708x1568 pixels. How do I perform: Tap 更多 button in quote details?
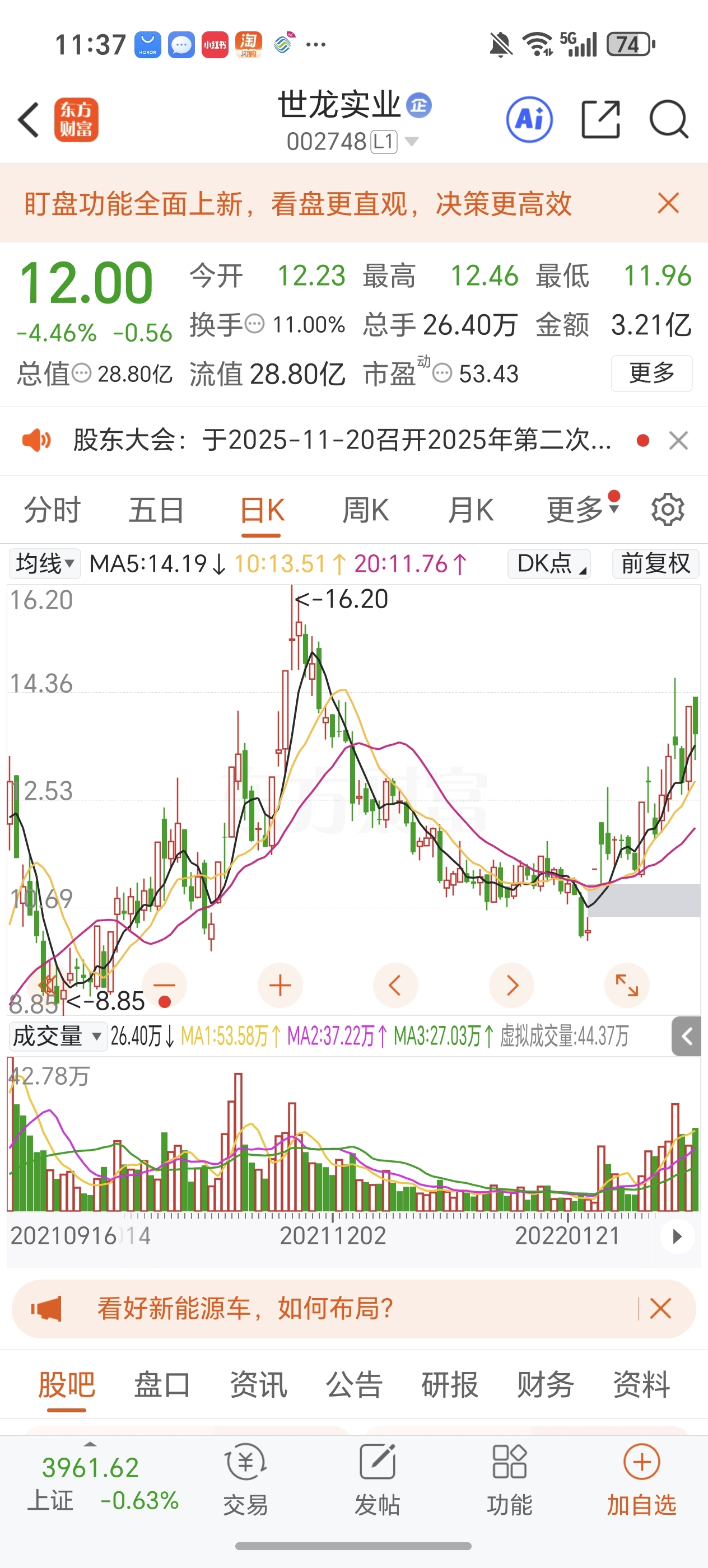click(x=651, y=373)
